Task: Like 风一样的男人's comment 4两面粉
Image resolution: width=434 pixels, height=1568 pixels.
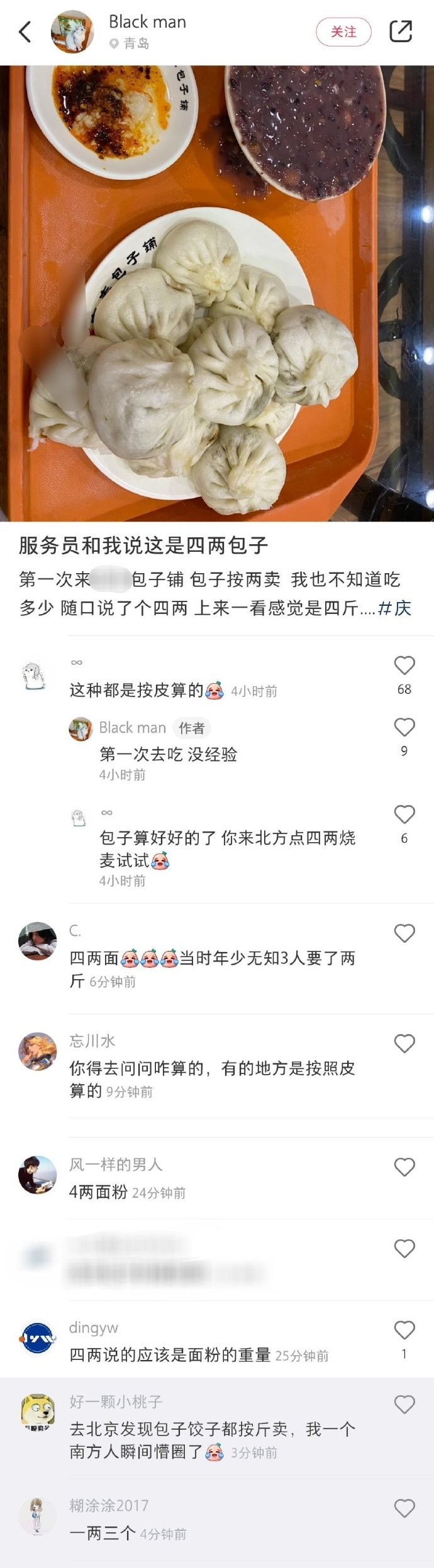Action: coord(404,1167)
